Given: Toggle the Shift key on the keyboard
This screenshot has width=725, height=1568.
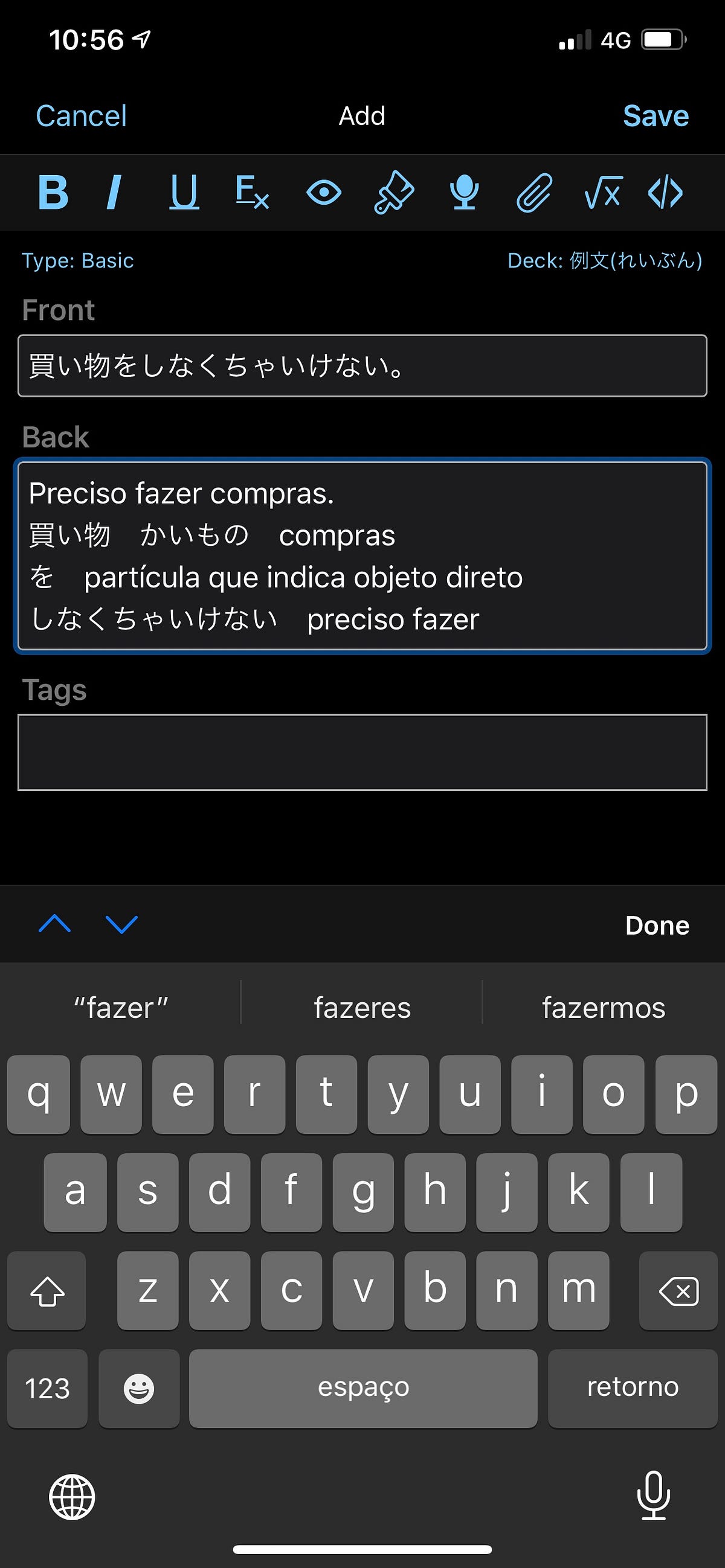Looking at the screenshot, I should [x=47, y=1291].
